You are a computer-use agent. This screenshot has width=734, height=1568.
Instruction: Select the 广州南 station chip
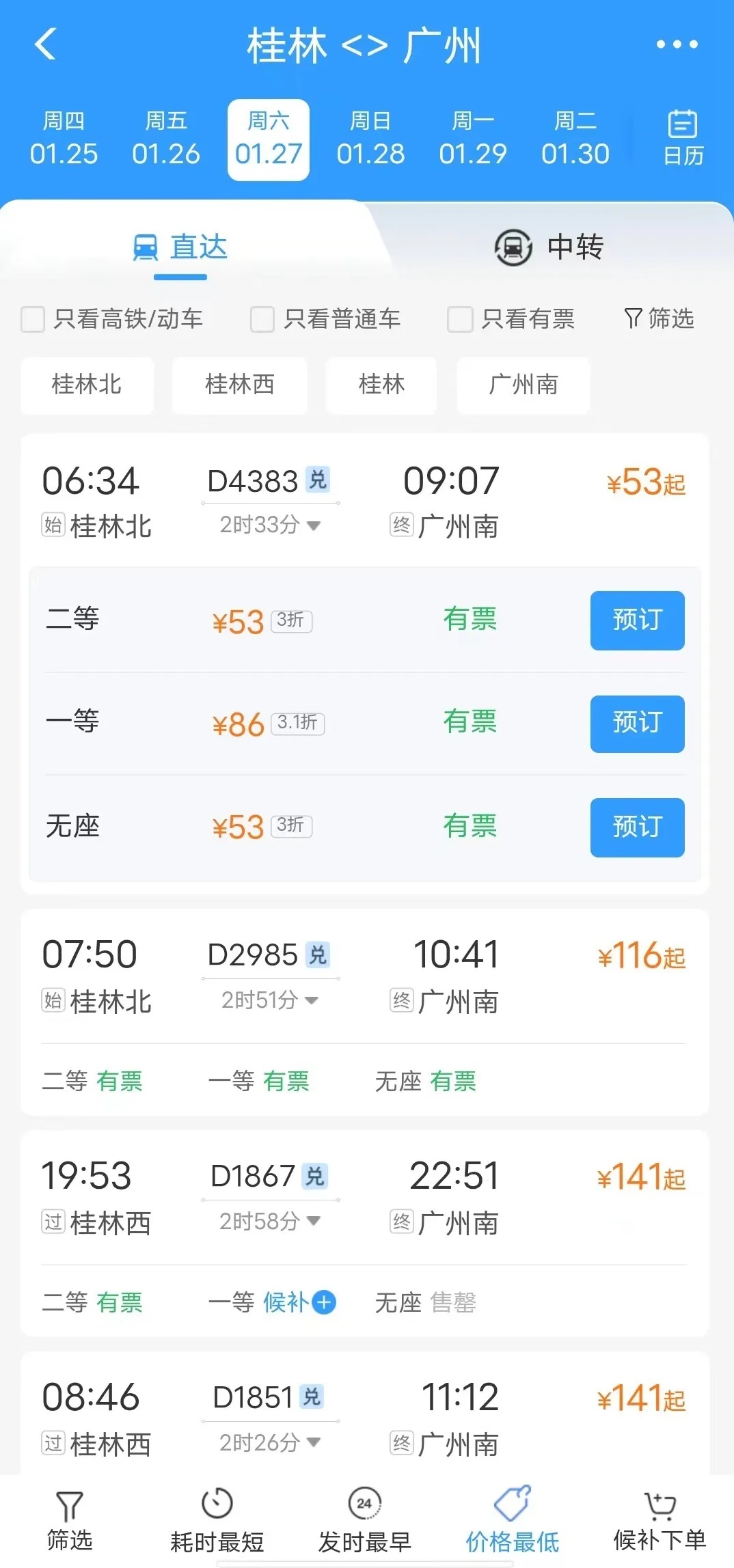(x=523, y=385)
